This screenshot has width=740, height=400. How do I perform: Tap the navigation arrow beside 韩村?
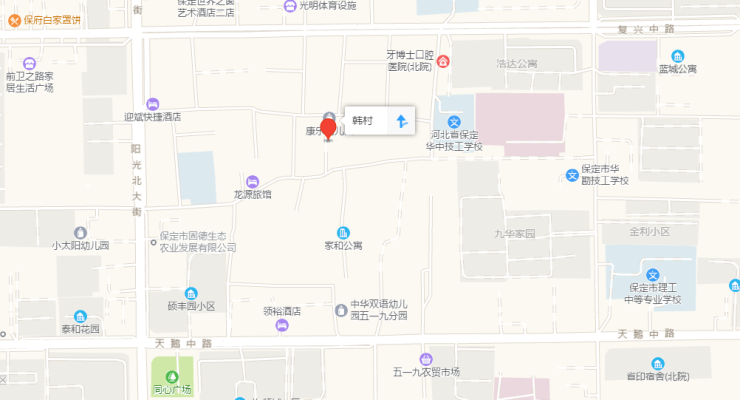point(401,121)
